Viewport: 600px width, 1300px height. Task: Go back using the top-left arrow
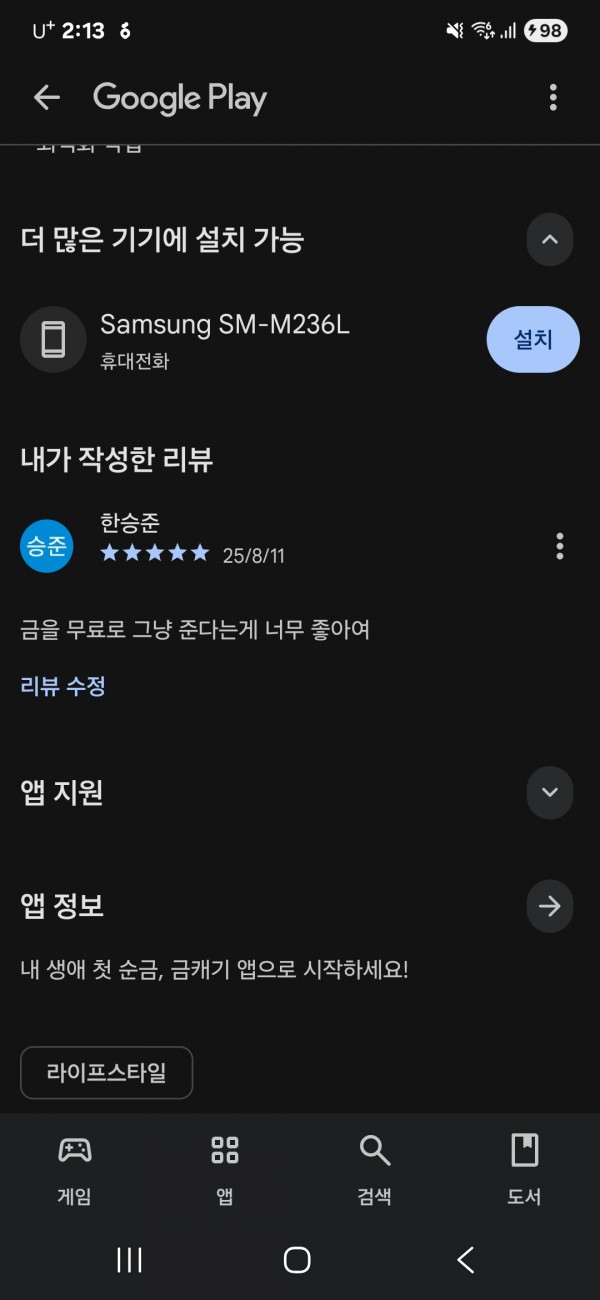[47, 97]
